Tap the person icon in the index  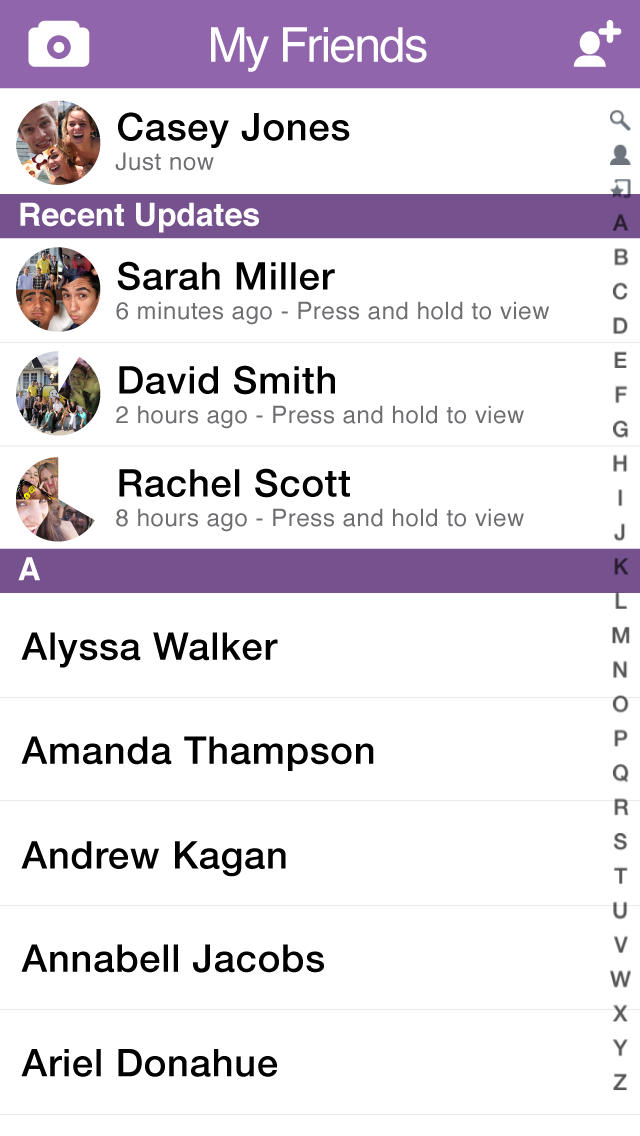click(x=620, y=155)
